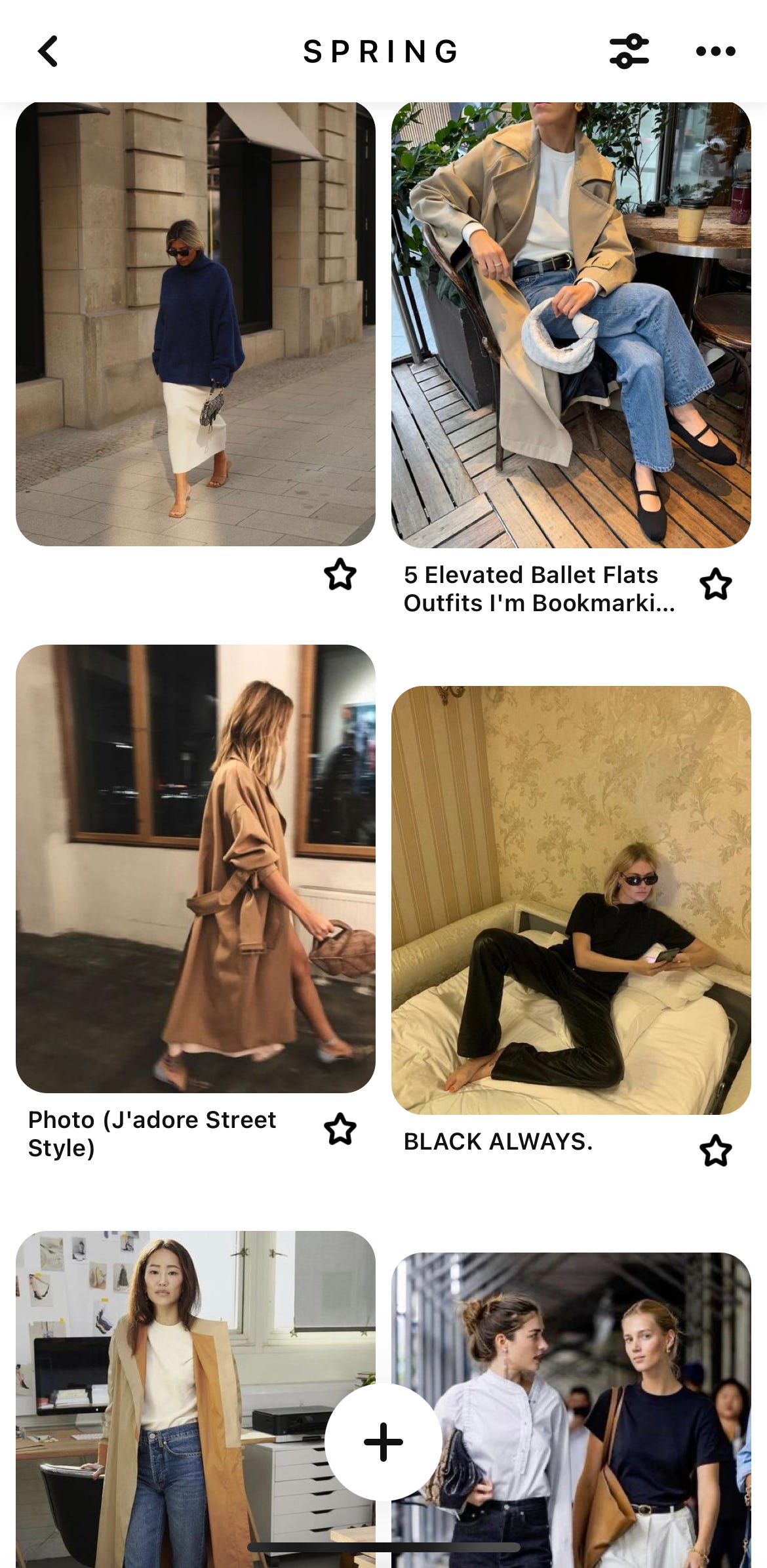Image resolution: width=767 pixels, height=1568 pixels.
Task: Go back from the SPRING board
Action: pos(48,51)
